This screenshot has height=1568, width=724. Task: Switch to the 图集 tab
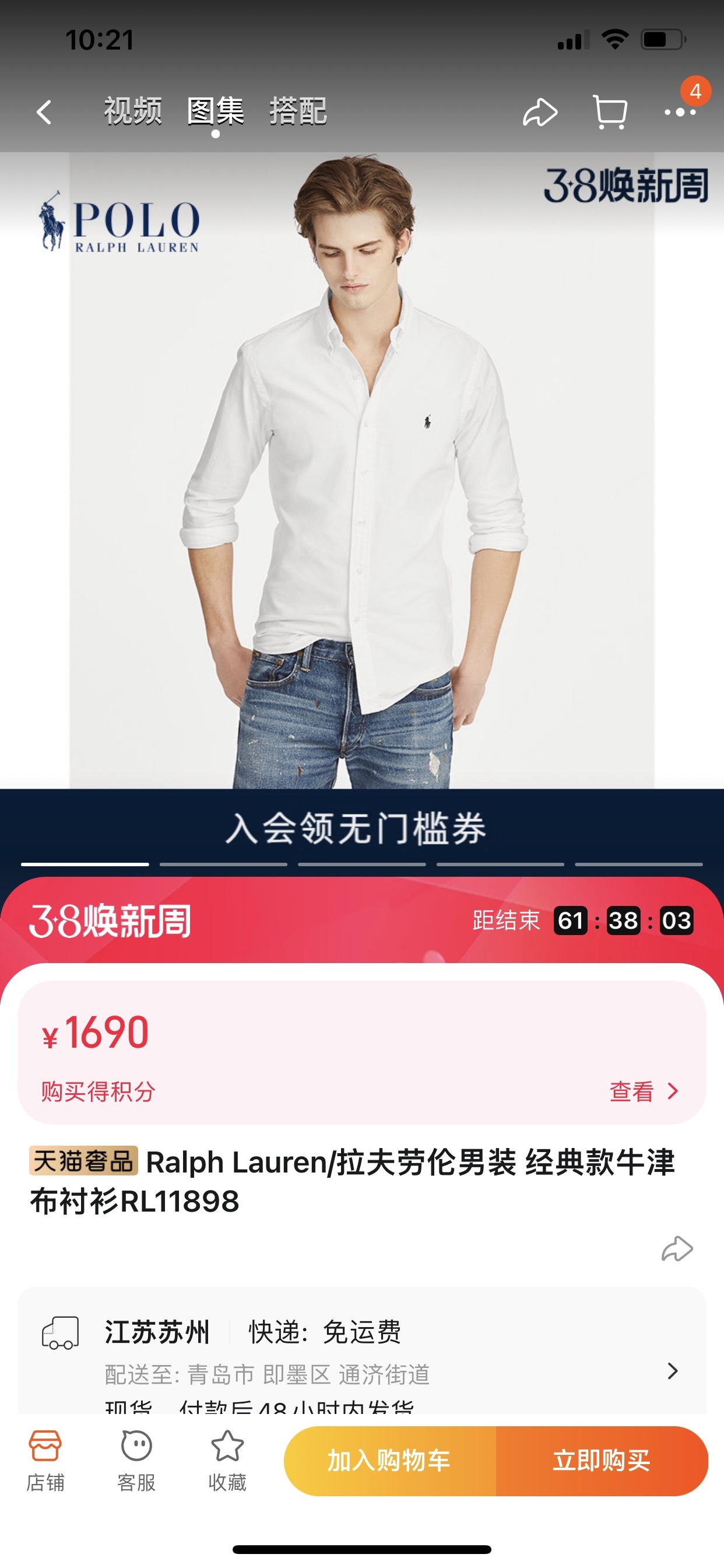(215, 111)
